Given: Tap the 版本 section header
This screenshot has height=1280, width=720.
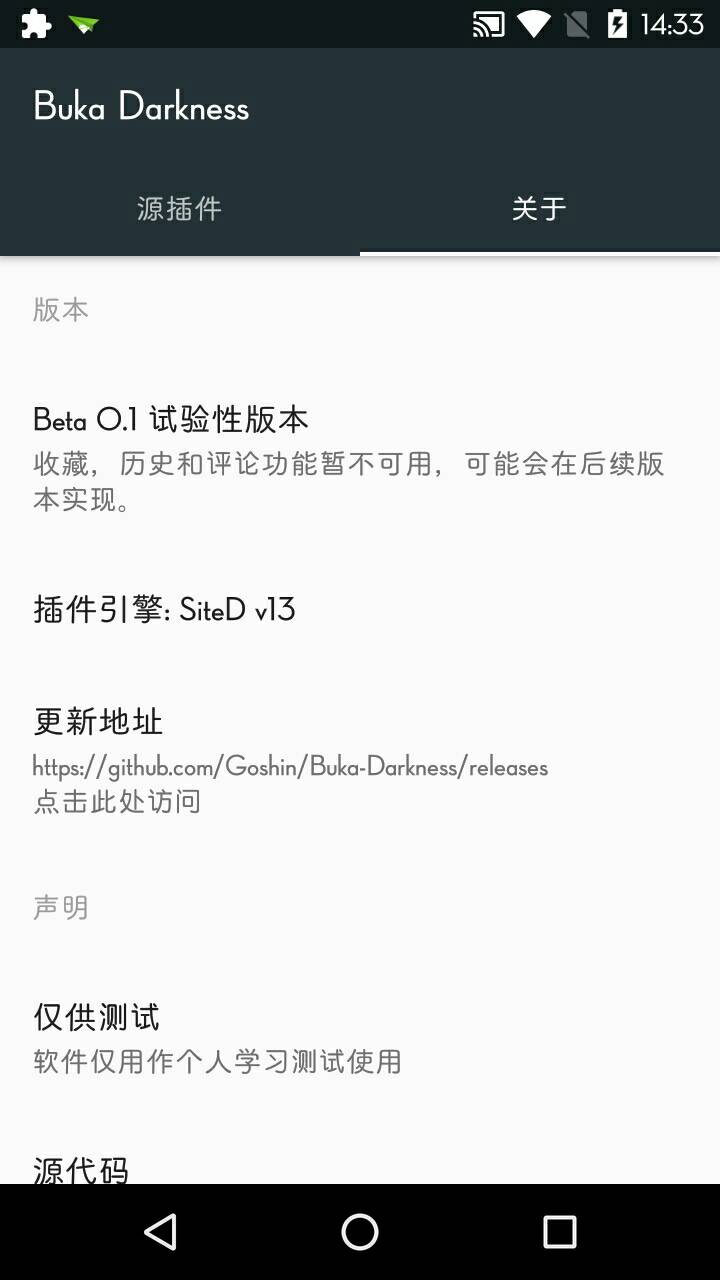Looking at the screenshot, I should [x=62, y=310].
